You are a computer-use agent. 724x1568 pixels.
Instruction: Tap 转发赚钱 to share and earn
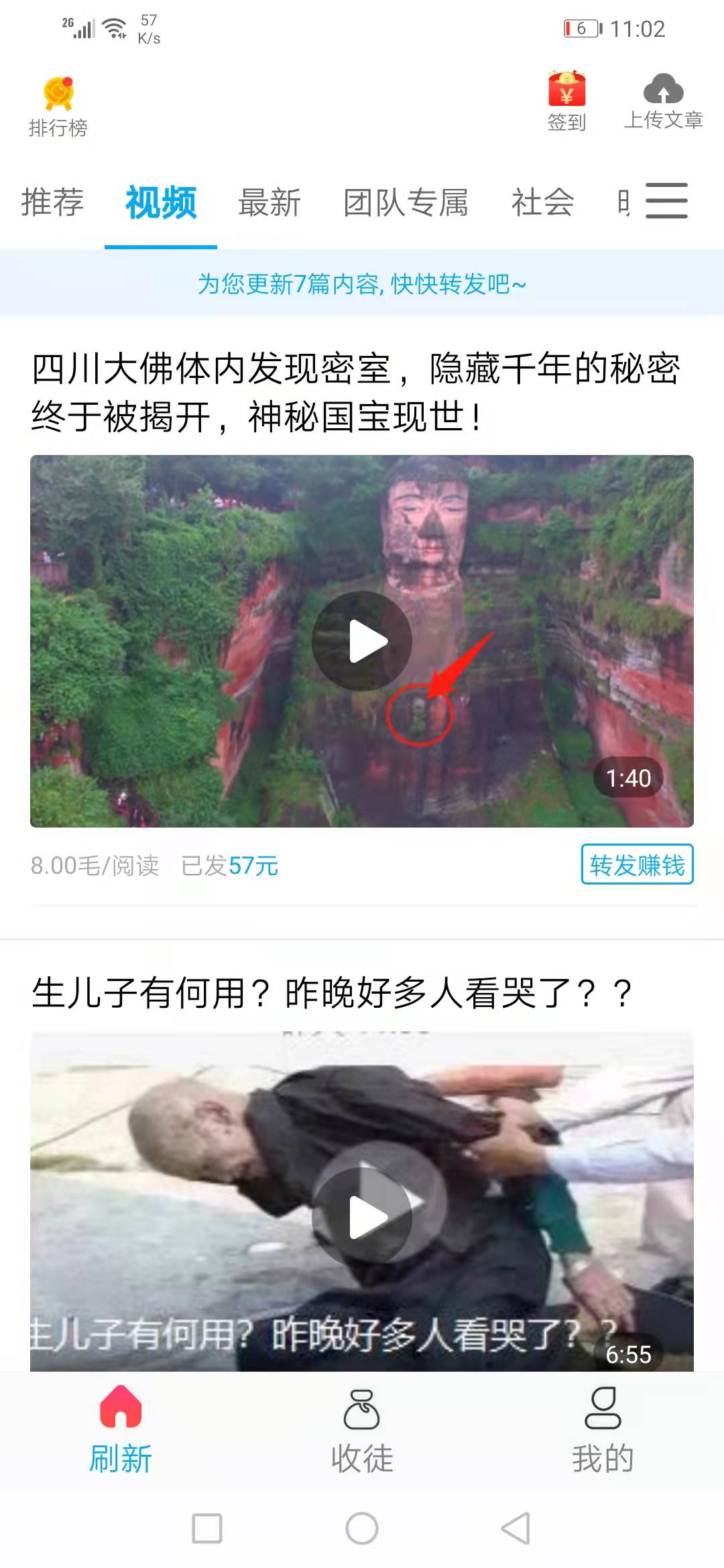[x=637, y=864]
